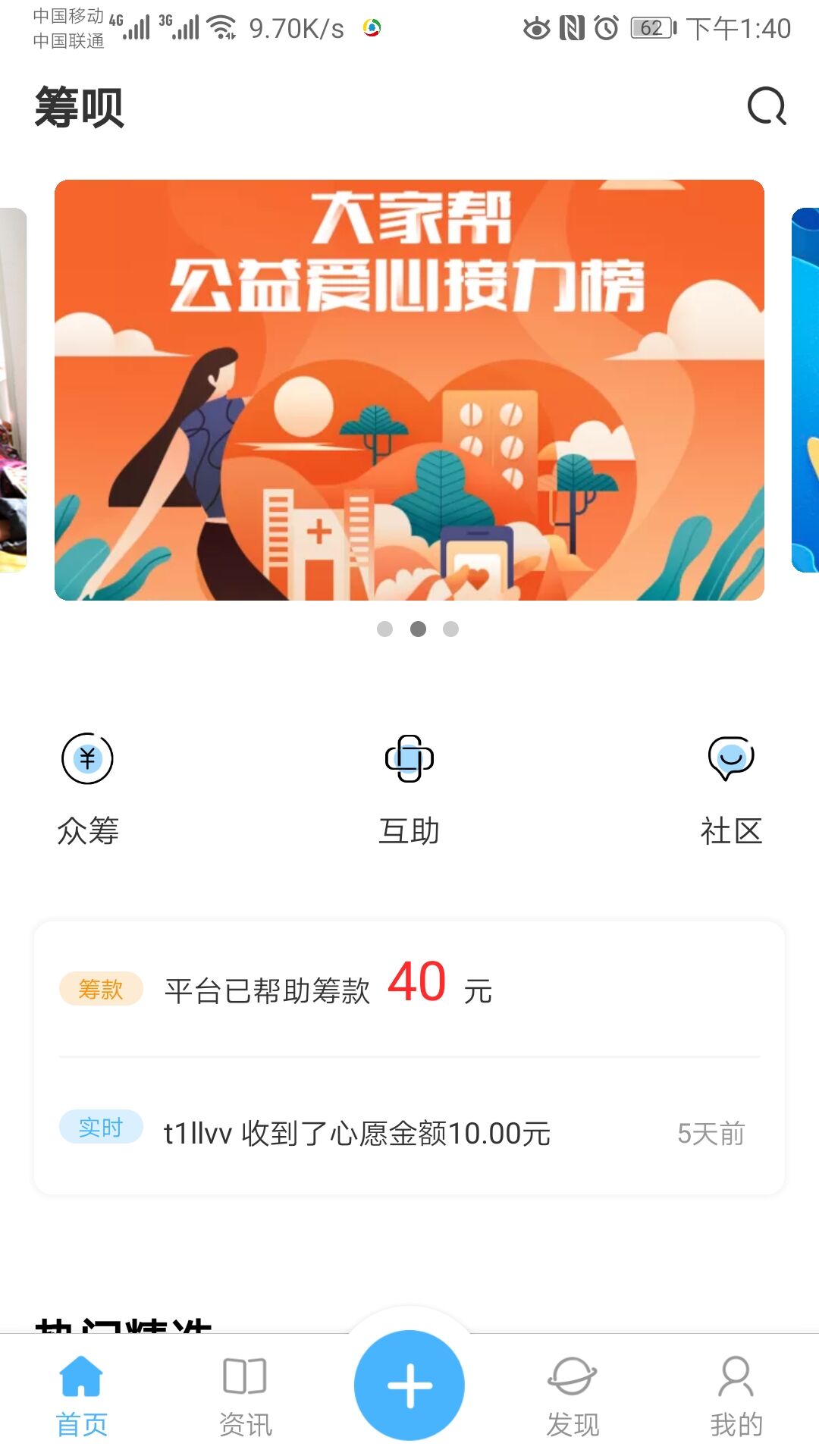Open the 互助 section
819x1456 pixels.
click(x=409, y=789)
